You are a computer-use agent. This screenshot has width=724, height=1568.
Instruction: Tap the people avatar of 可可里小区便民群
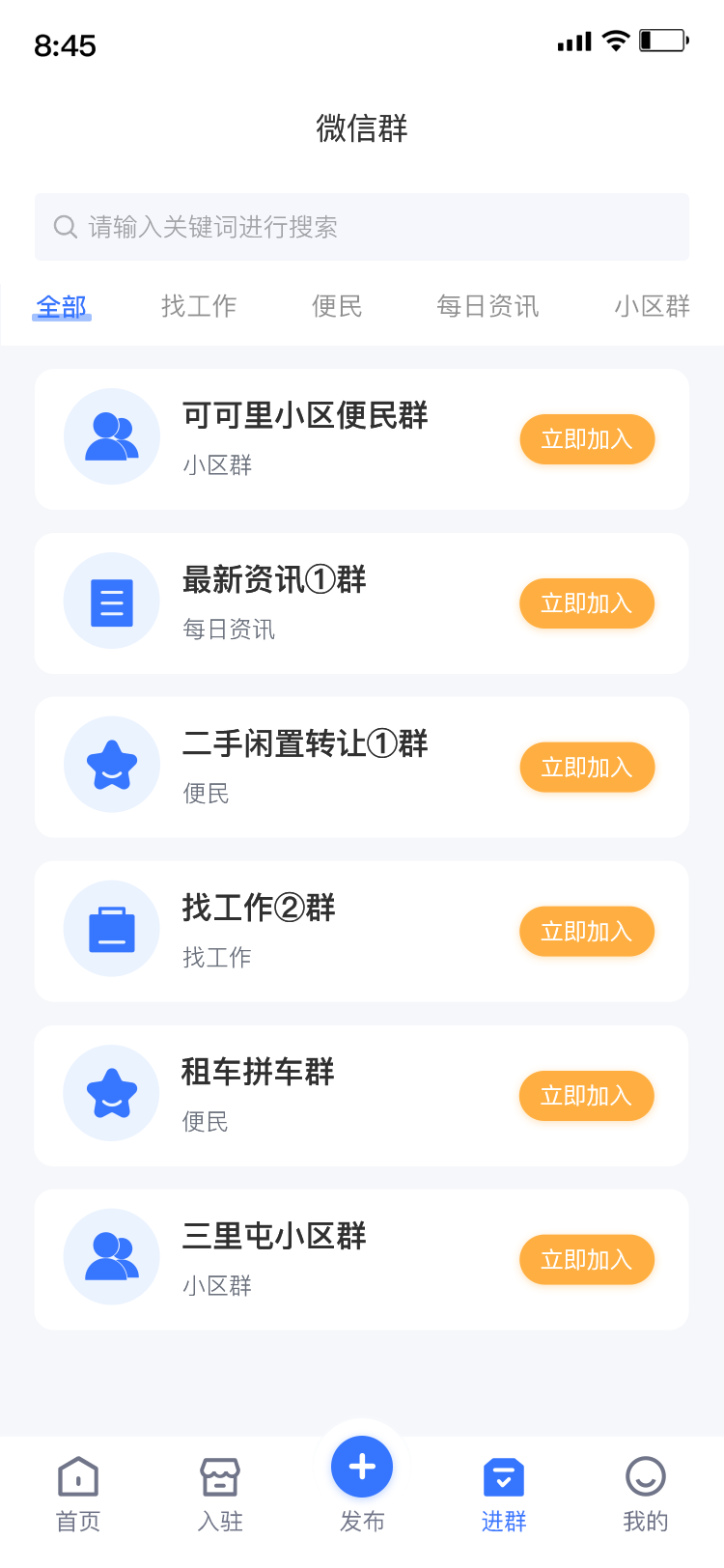(111, 436)
